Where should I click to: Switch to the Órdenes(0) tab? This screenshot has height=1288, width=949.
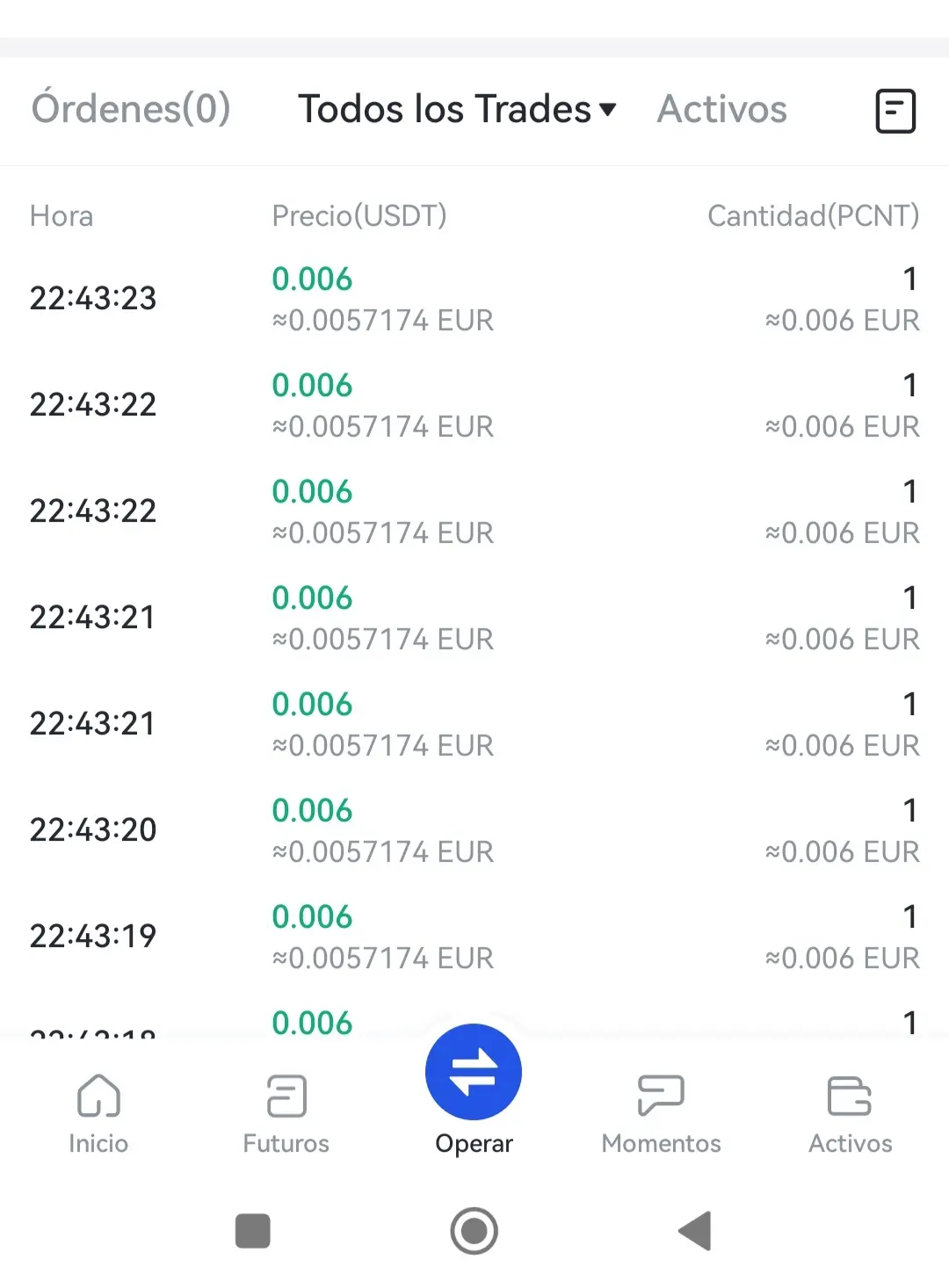tap(131, 109)
